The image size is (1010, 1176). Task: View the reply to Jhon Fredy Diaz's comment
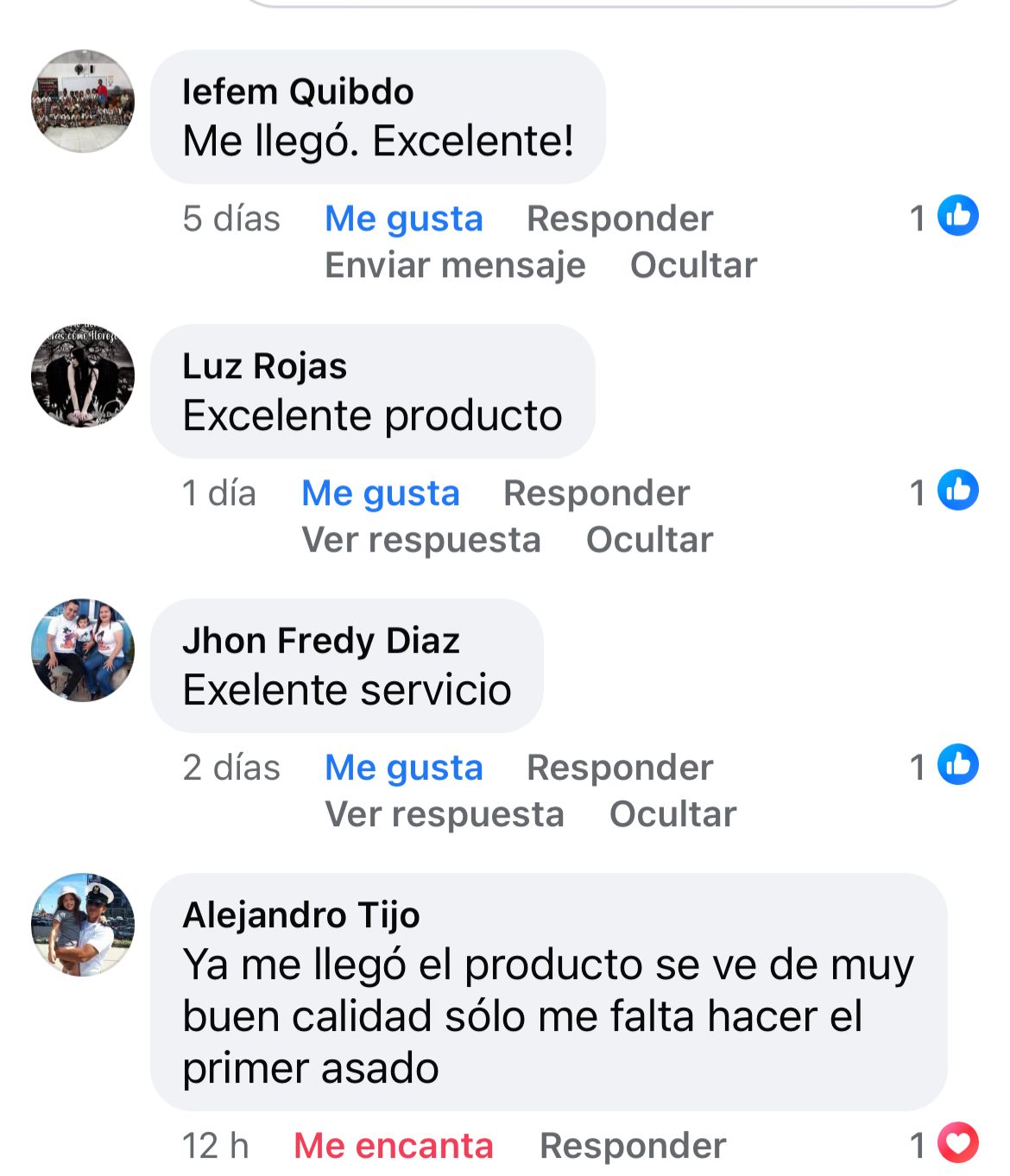pos(444,814)
